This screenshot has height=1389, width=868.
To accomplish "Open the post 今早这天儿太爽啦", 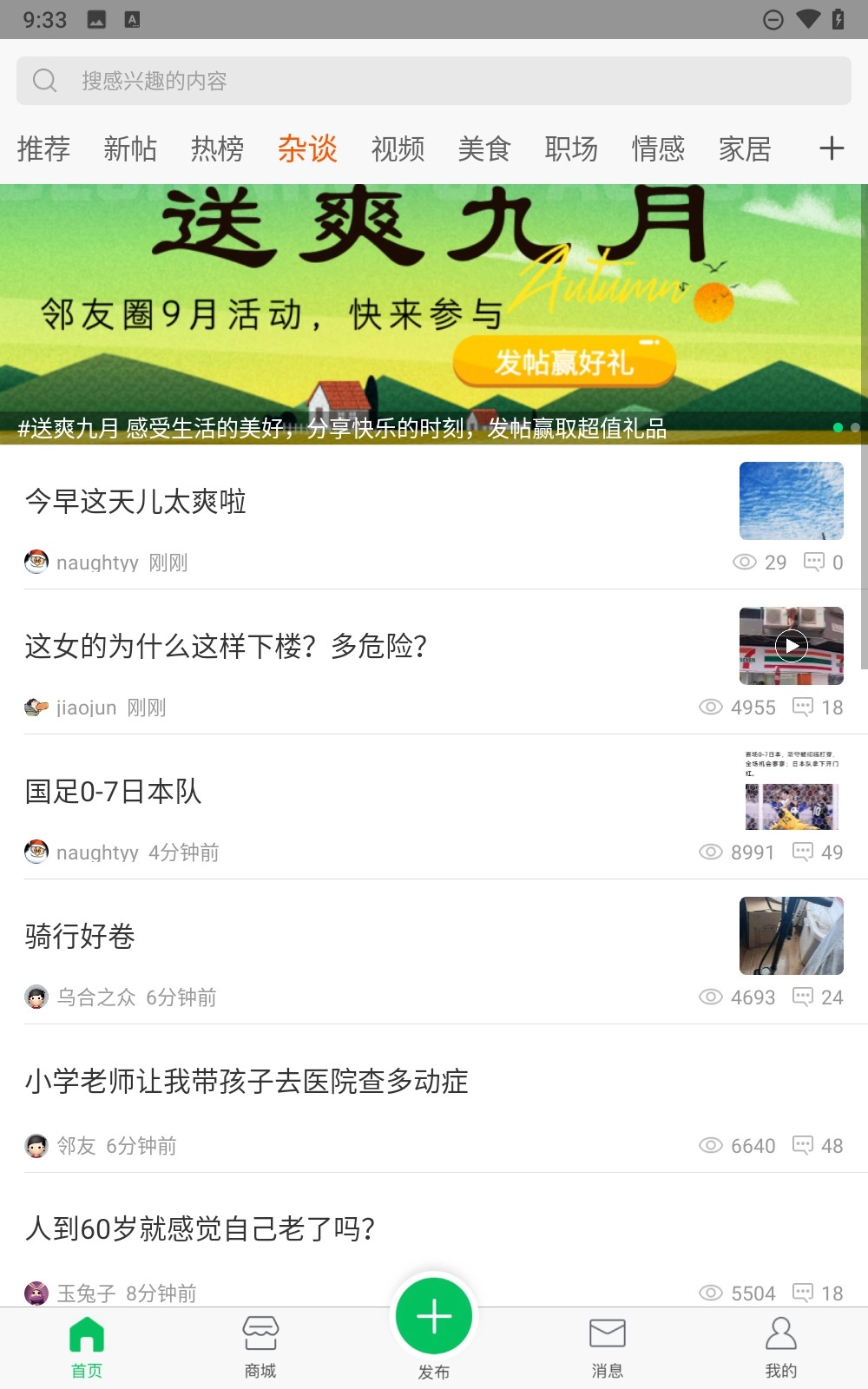I will [135, 502].
